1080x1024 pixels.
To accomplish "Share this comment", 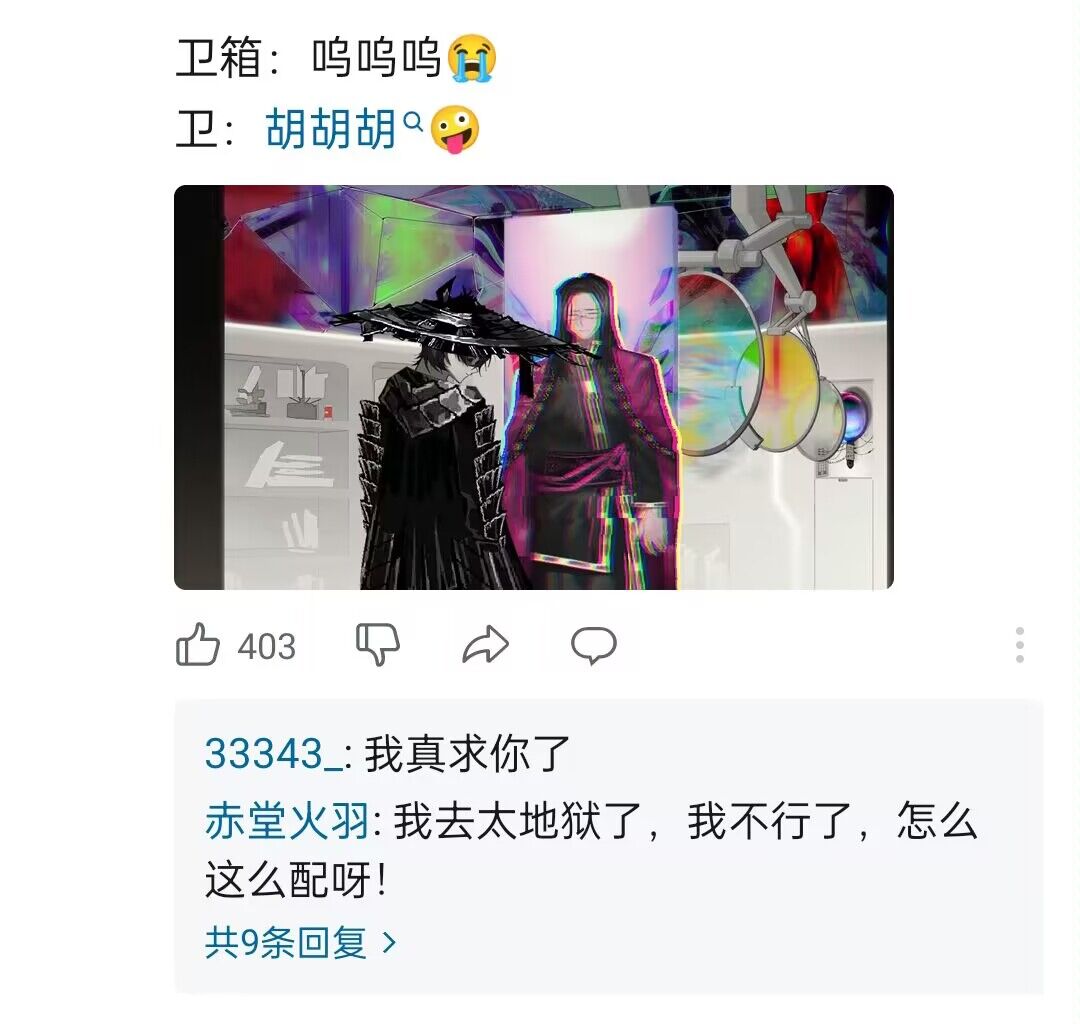I will pos(486,646).
